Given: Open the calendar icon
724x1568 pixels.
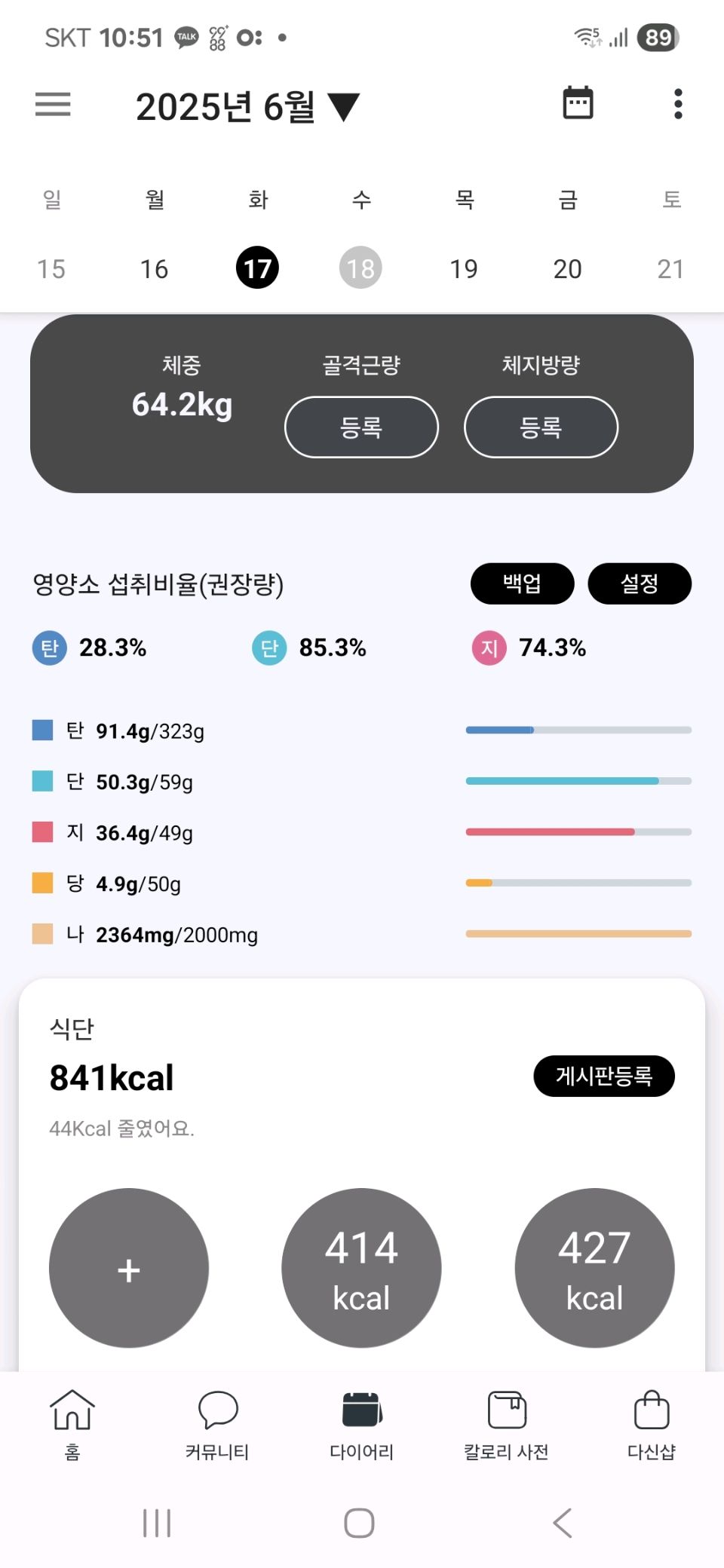Looking at the screenshot, I should click(578, 103).
